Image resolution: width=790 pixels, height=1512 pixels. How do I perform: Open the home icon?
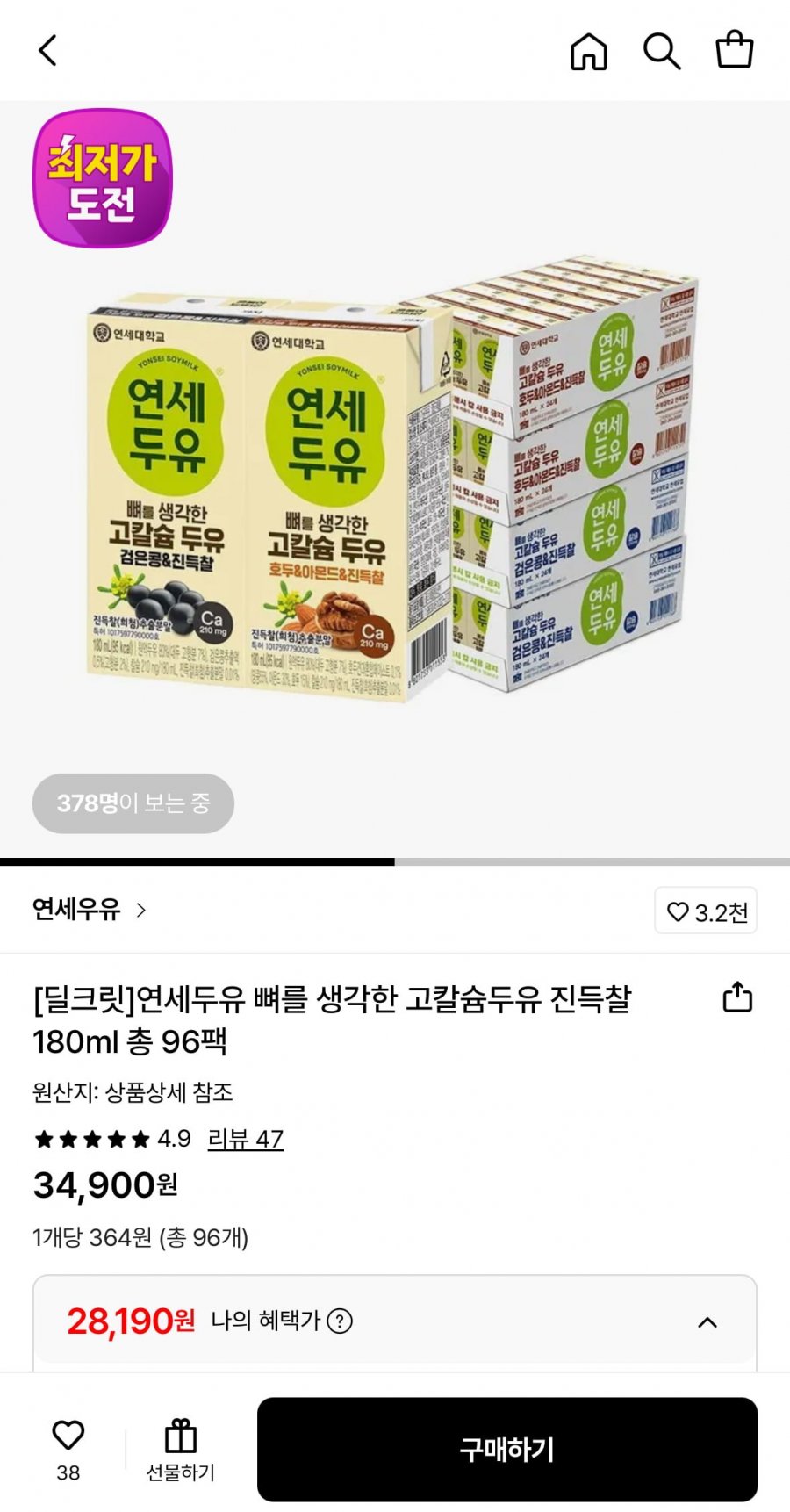click(589, 51)
